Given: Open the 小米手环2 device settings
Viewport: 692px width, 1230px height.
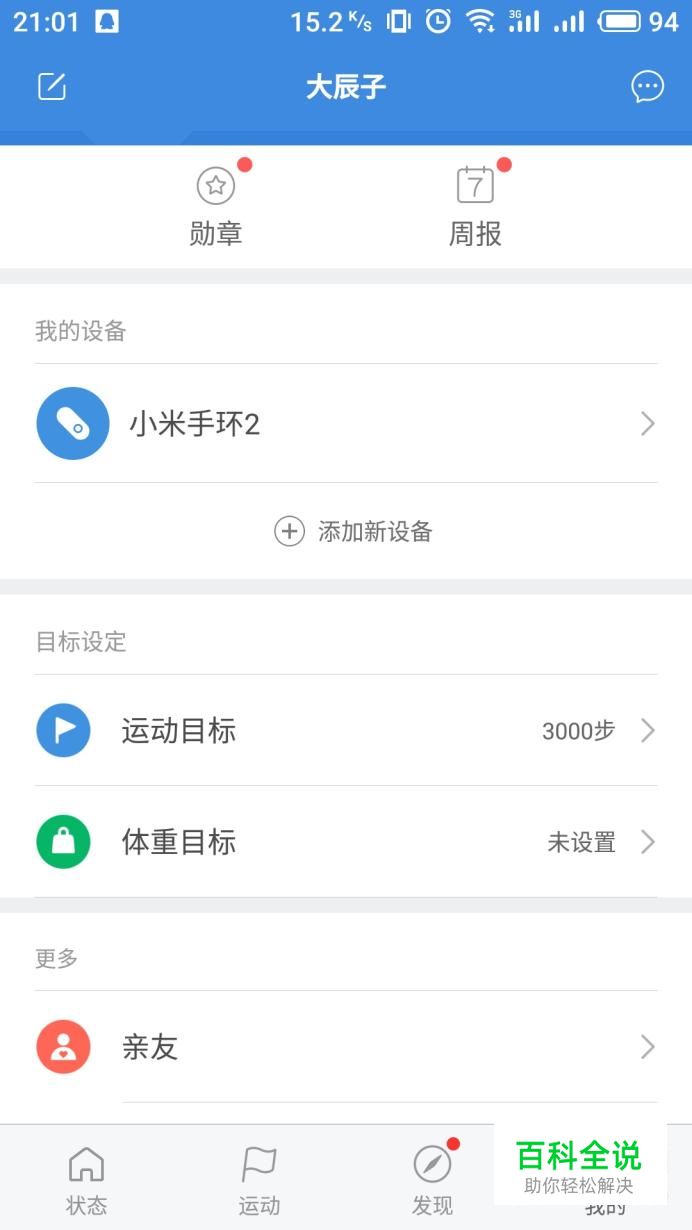Looking at the screenshot, I should (x=346, y=424).
